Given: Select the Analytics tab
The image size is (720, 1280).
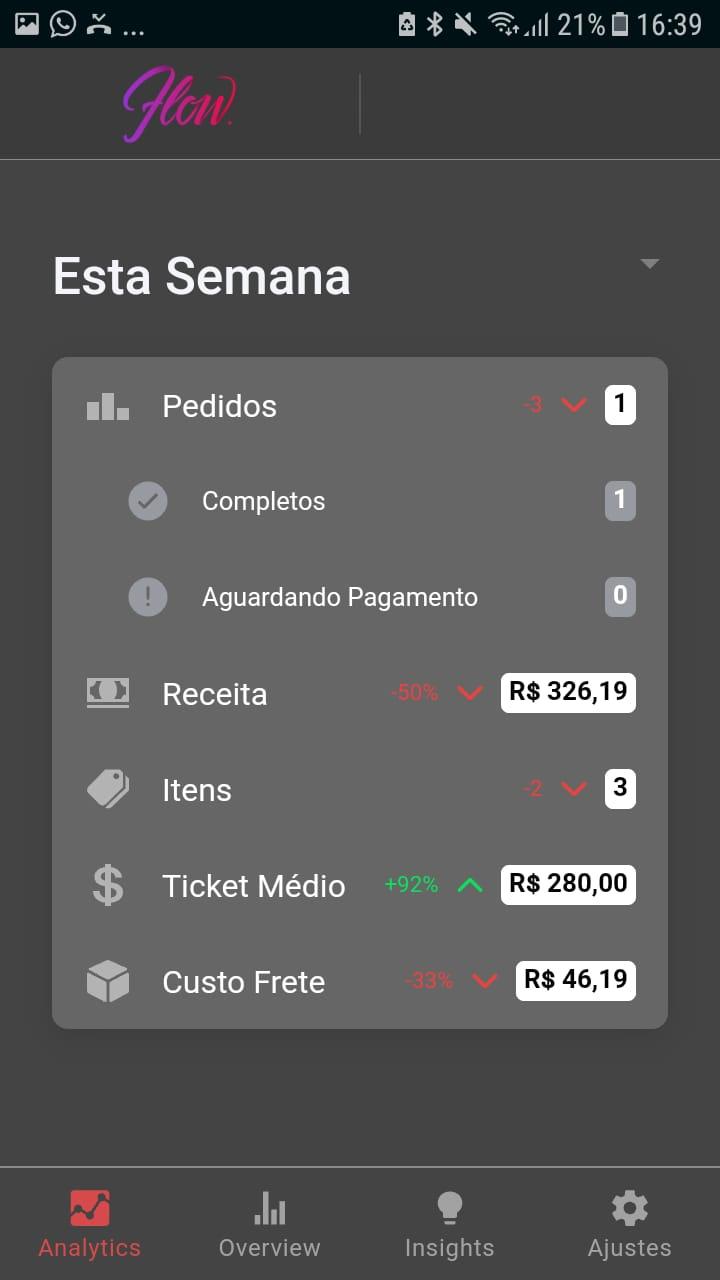Looking at the screenshot, I should [x=90, y=1224].
